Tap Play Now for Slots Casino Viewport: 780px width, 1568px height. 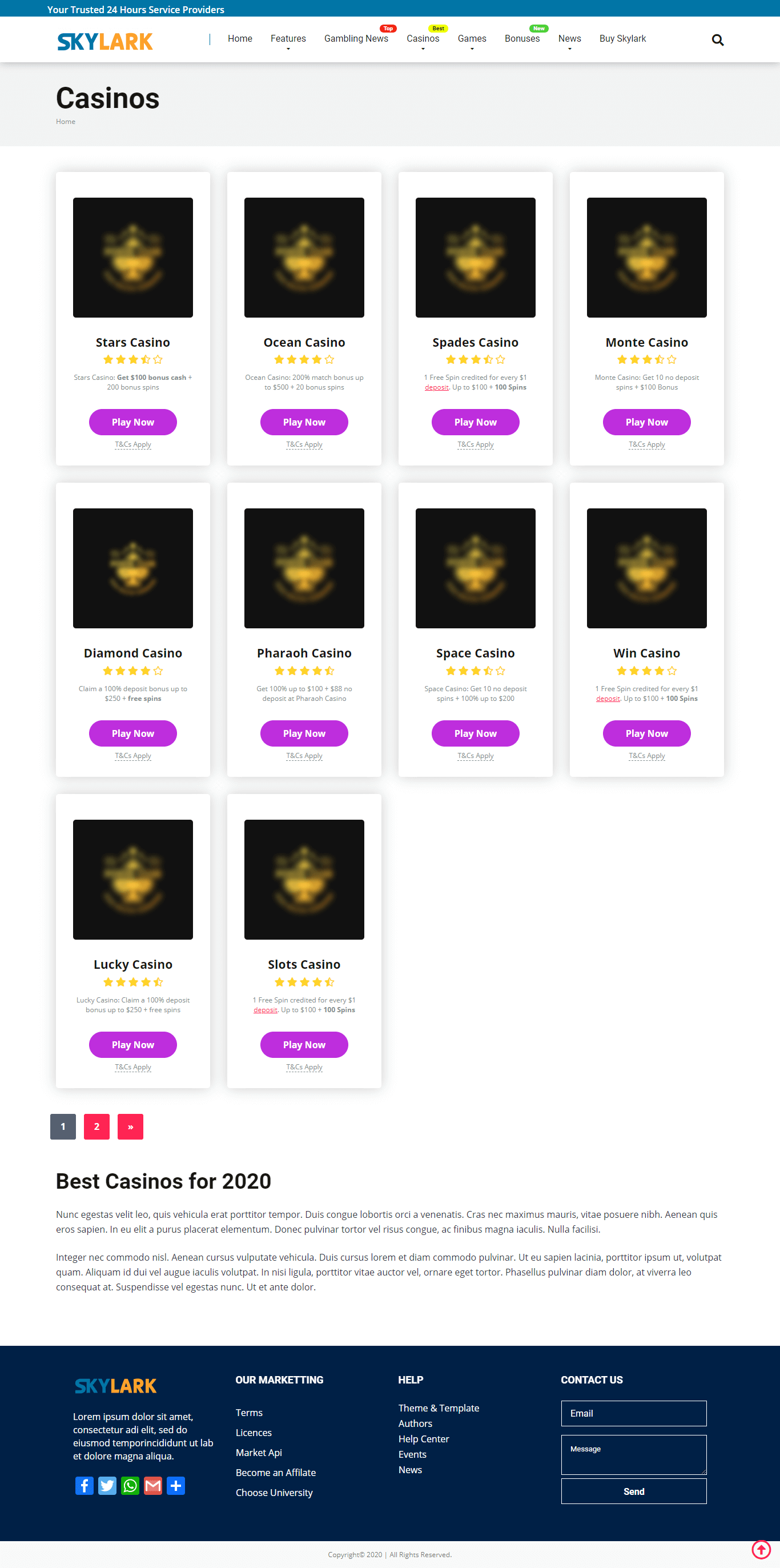pyautogui.click(x=304, y=1044)
